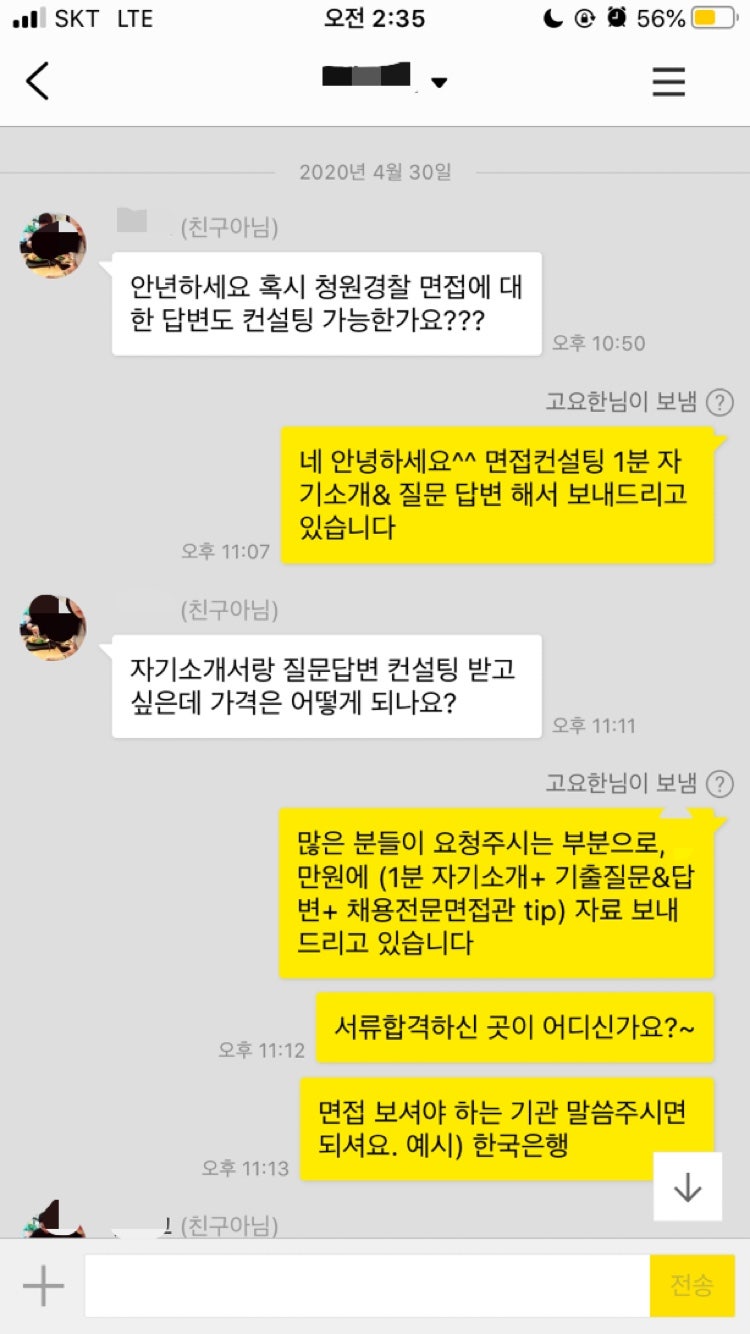The width and height of the screenshot is (750, 1334).
Task: Open sender's profile photo at 11:11 message
Action: [53, 627]
